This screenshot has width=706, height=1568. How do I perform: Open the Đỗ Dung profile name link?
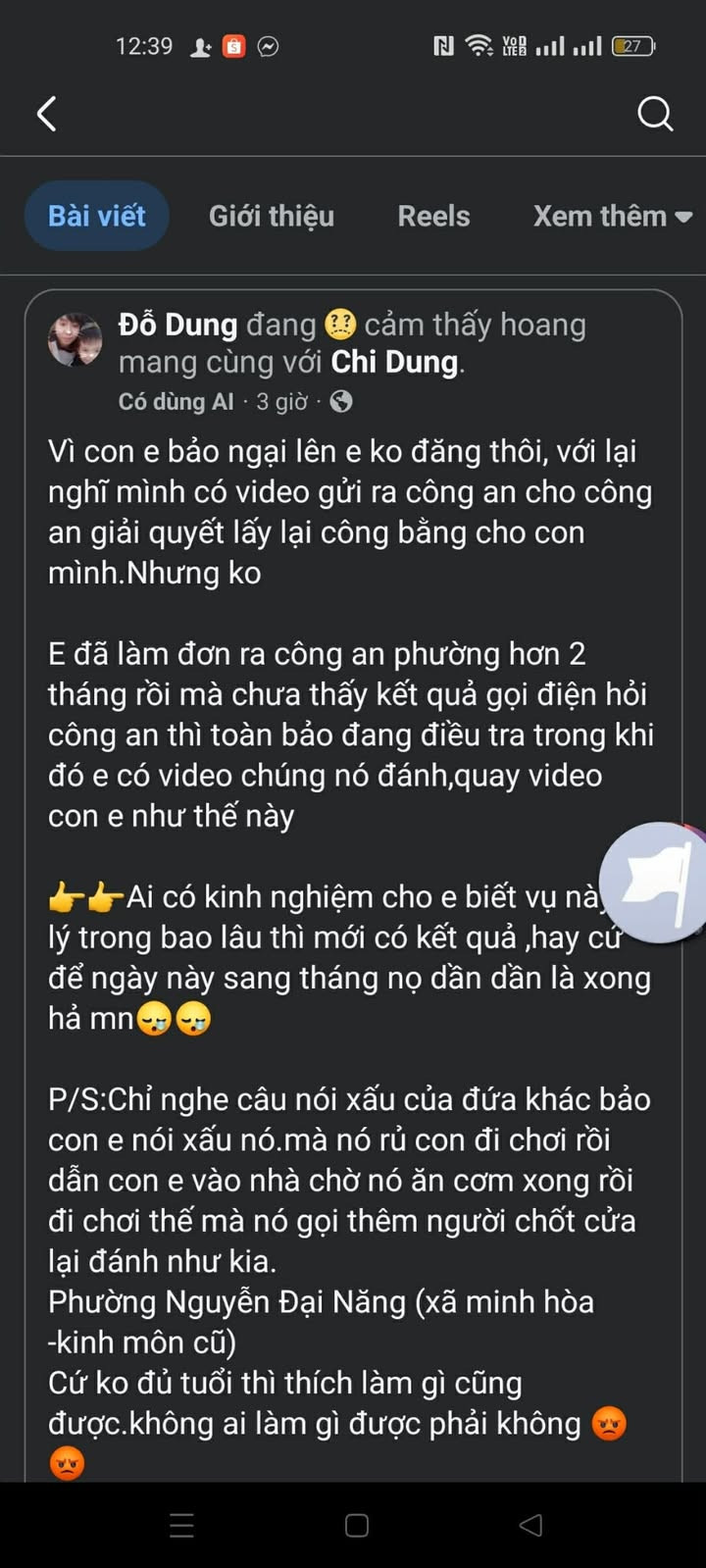tap(177, 325)
